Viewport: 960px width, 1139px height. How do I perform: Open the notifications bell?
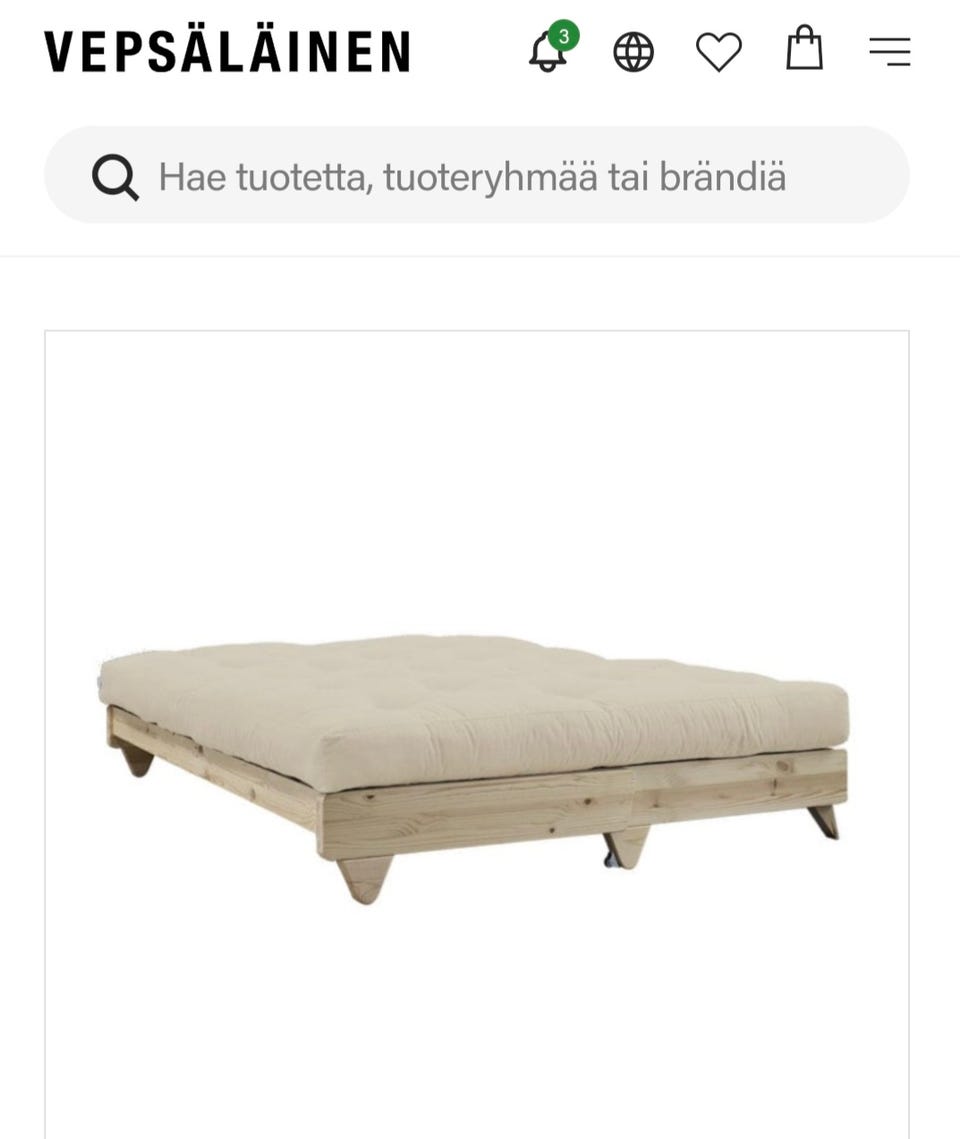point(548,52)
